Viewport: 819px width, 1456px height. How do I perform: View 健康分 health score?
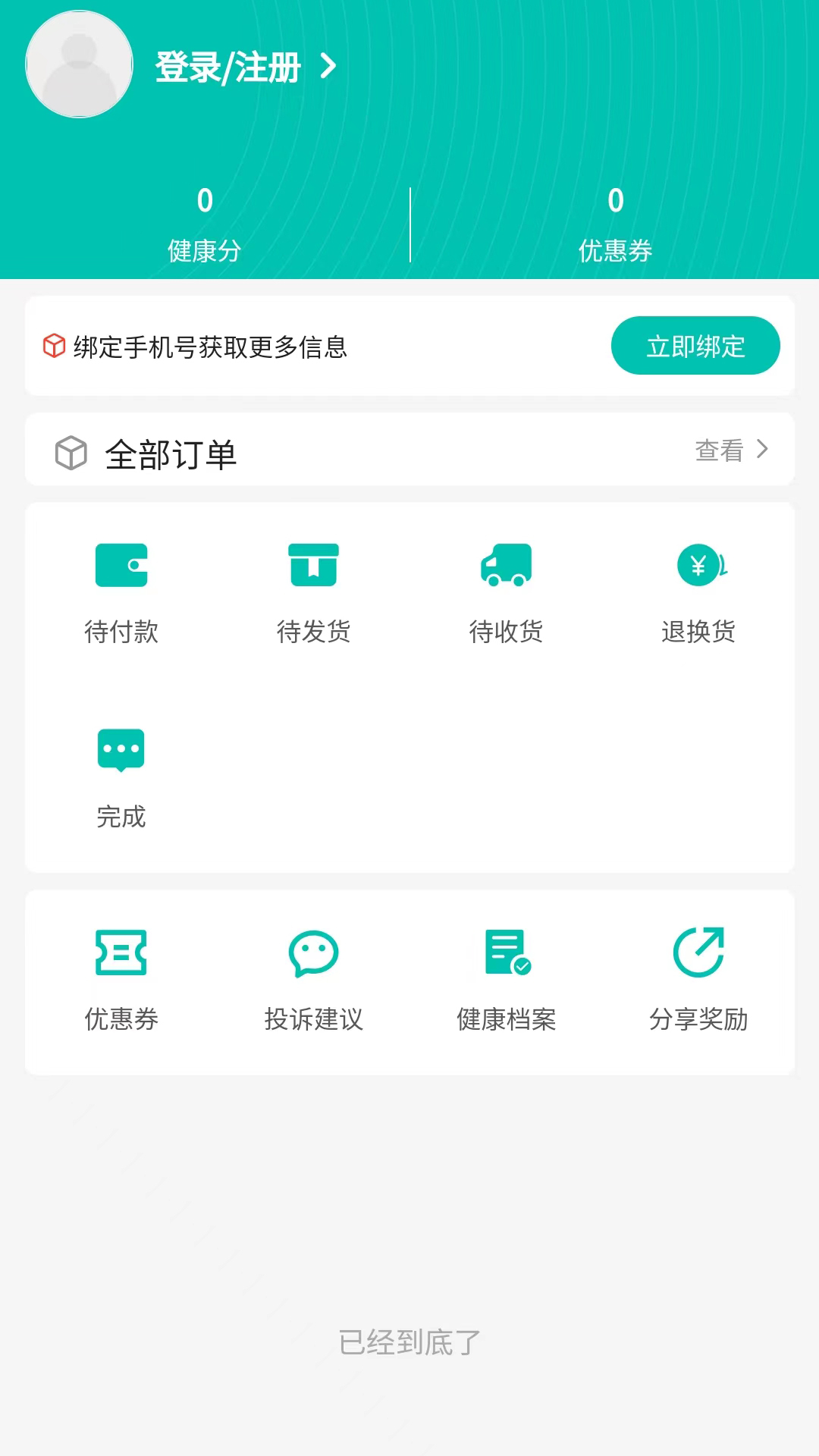pyautogui.click(x=205, y=224)
